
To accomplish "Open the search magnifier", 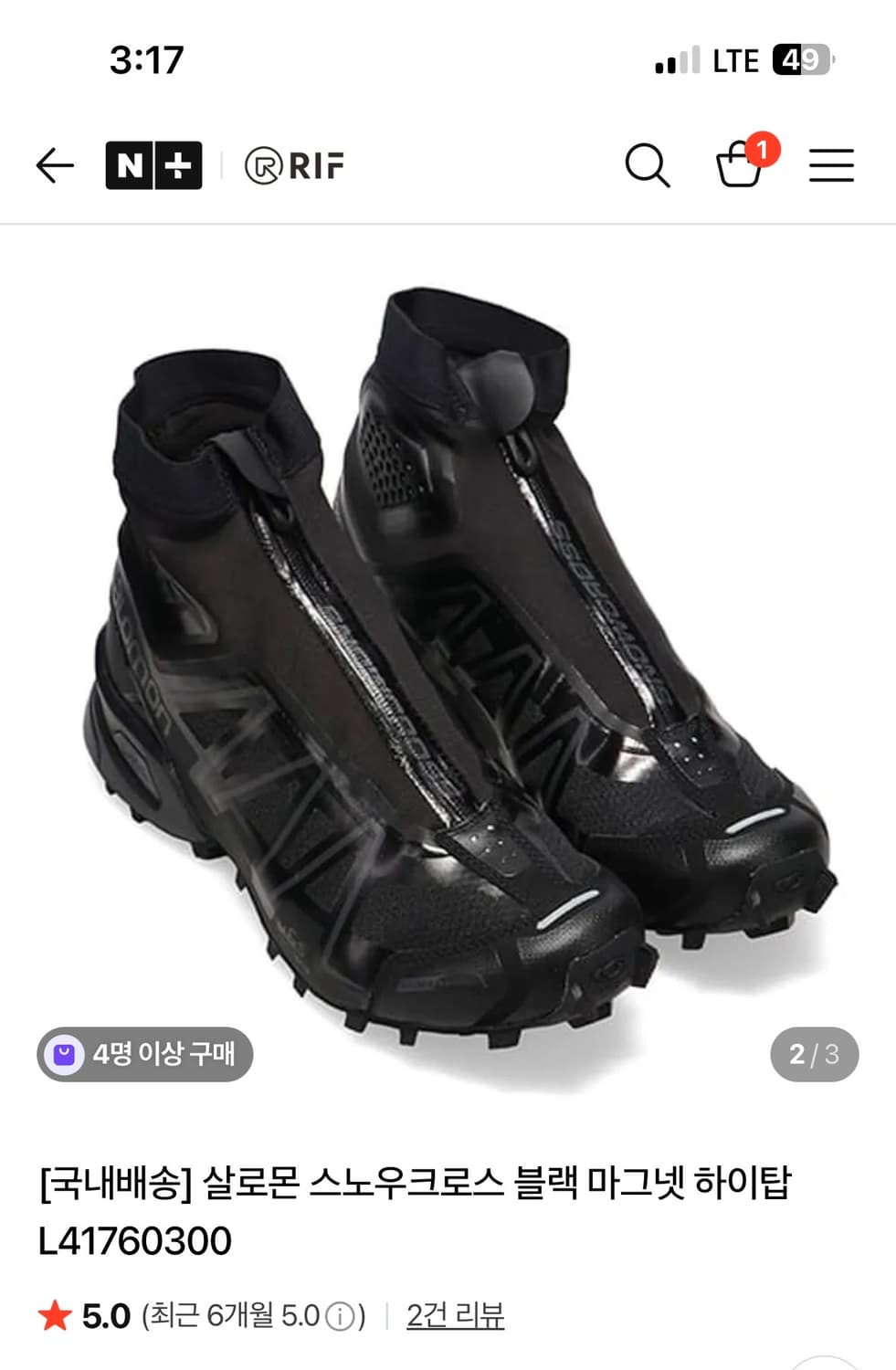I will click(649, 164).
